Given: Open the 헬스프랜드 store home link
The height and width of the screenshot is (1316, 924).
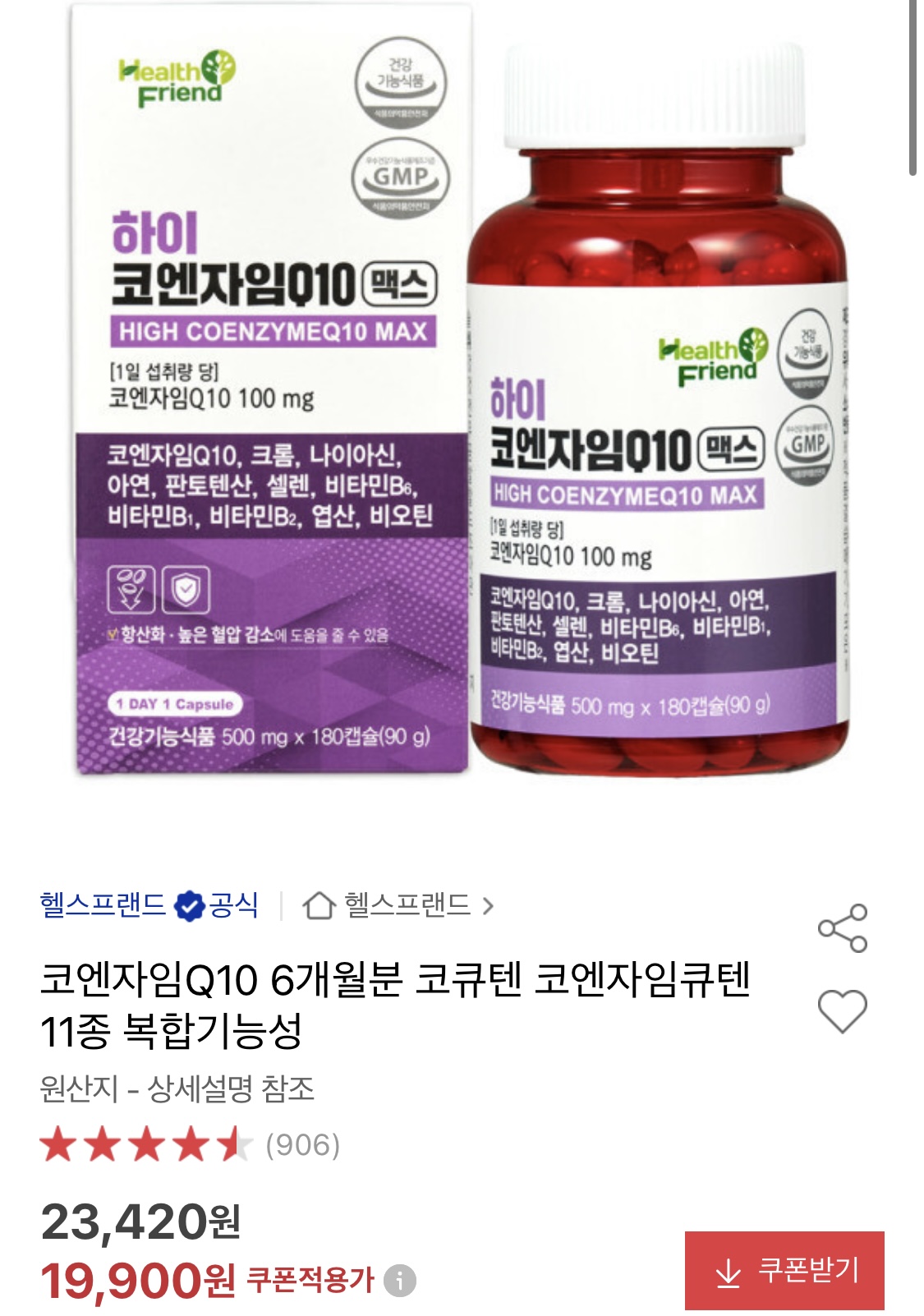Looking at the screenshot, I should 398,905.
